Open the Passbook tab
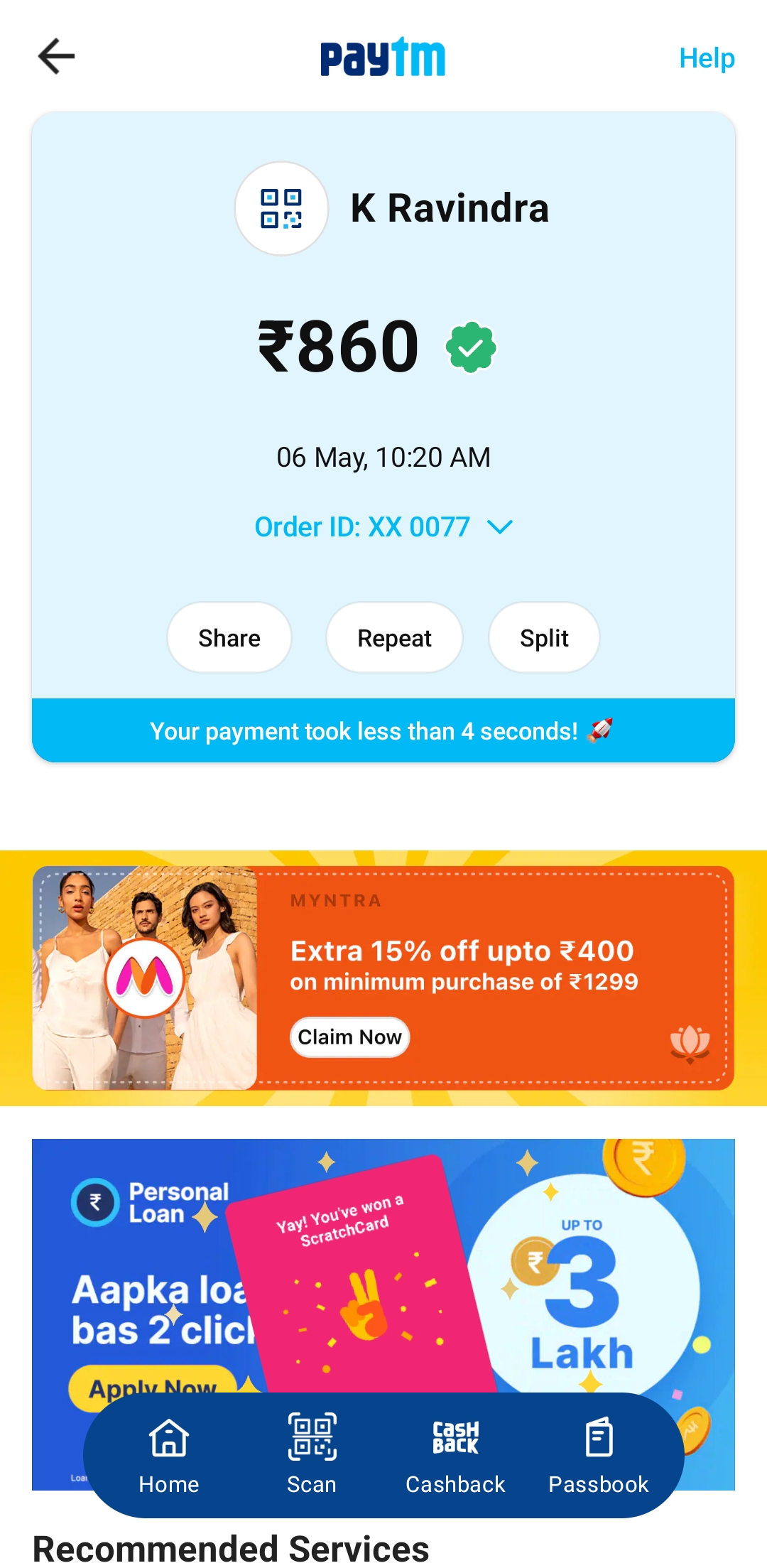The height and width of the screenshot is (1568, 767). click(x=599, y=1454)
